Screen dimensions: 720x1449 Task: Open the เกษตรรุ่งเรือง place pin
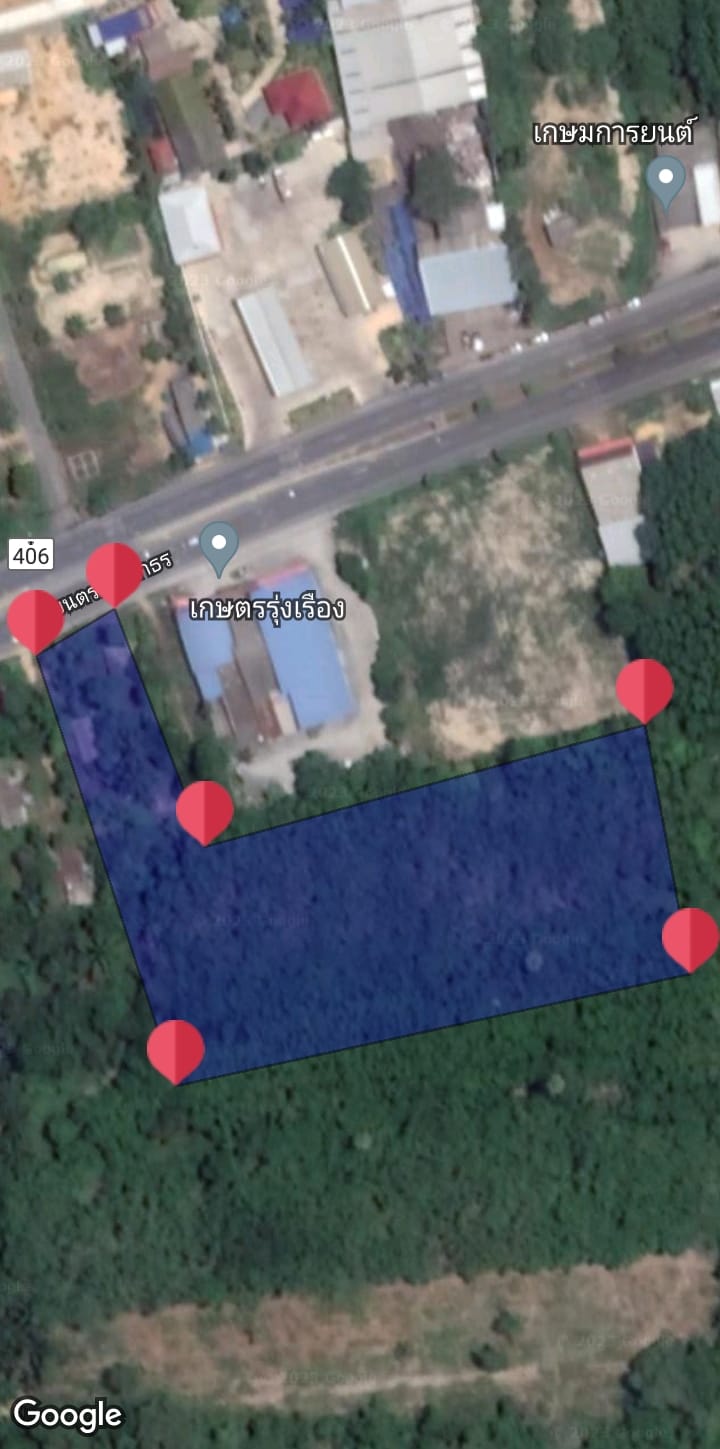219,548
